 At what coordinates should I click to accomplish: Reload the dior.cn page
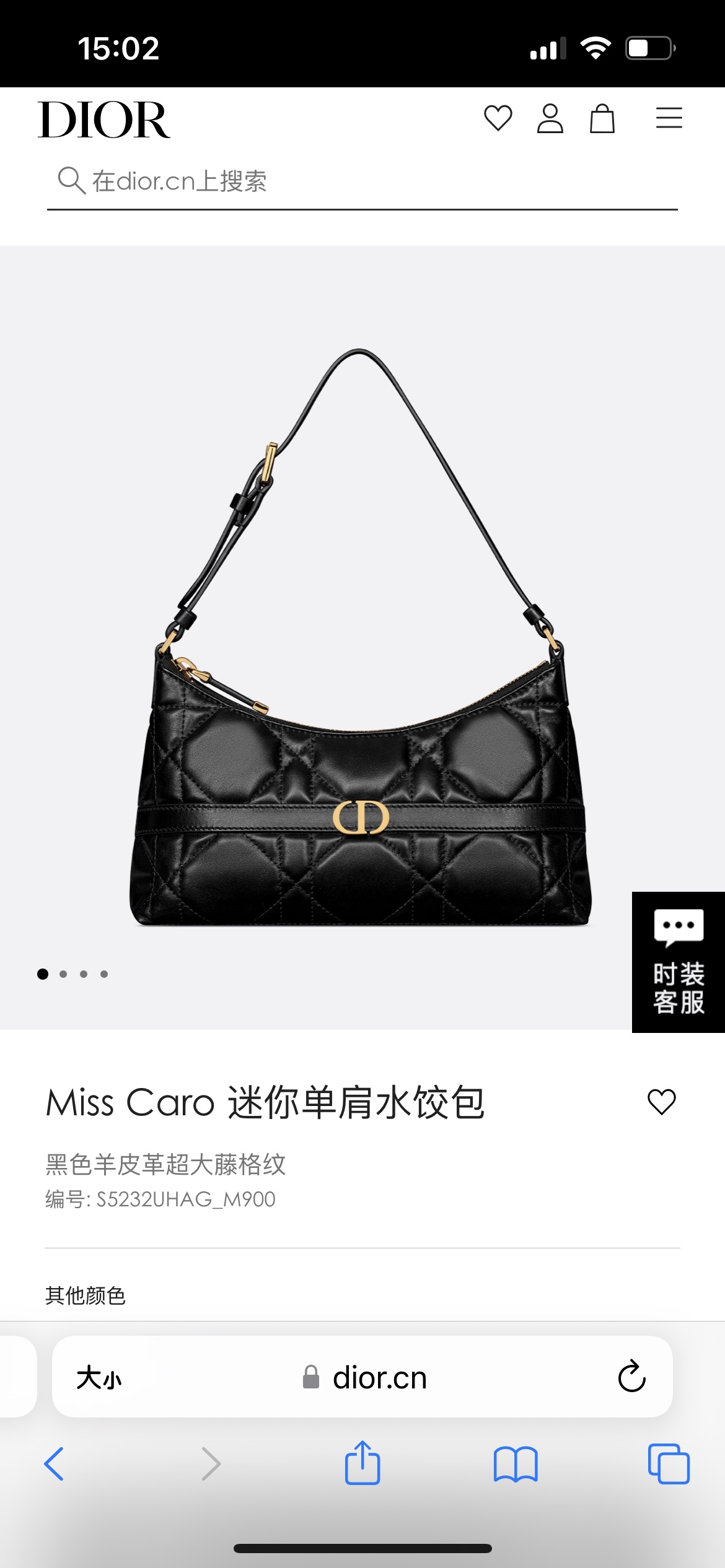click(x=631, y=1377)
